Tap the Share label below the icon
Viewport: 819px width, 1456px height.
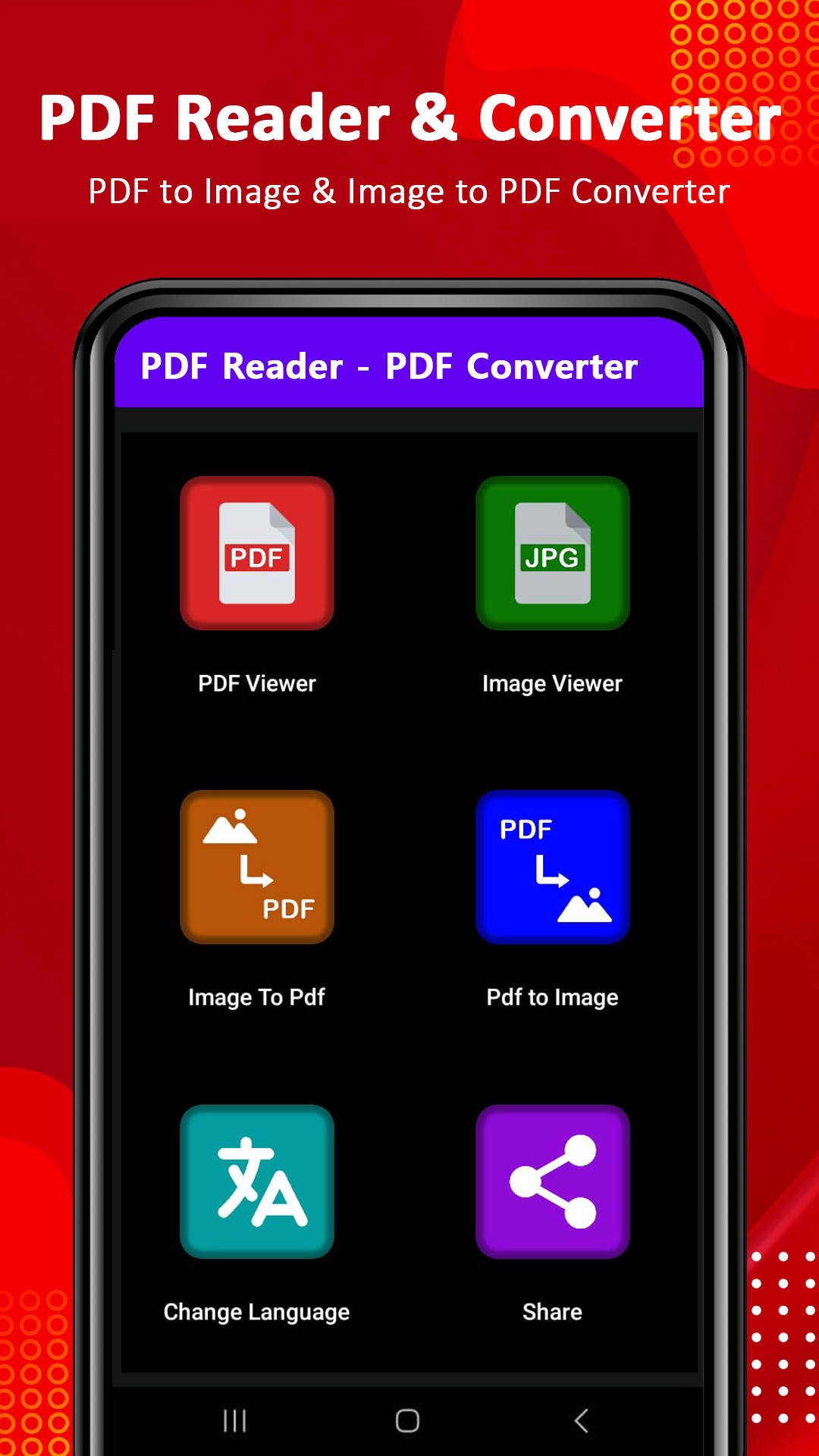(552, 1312)
